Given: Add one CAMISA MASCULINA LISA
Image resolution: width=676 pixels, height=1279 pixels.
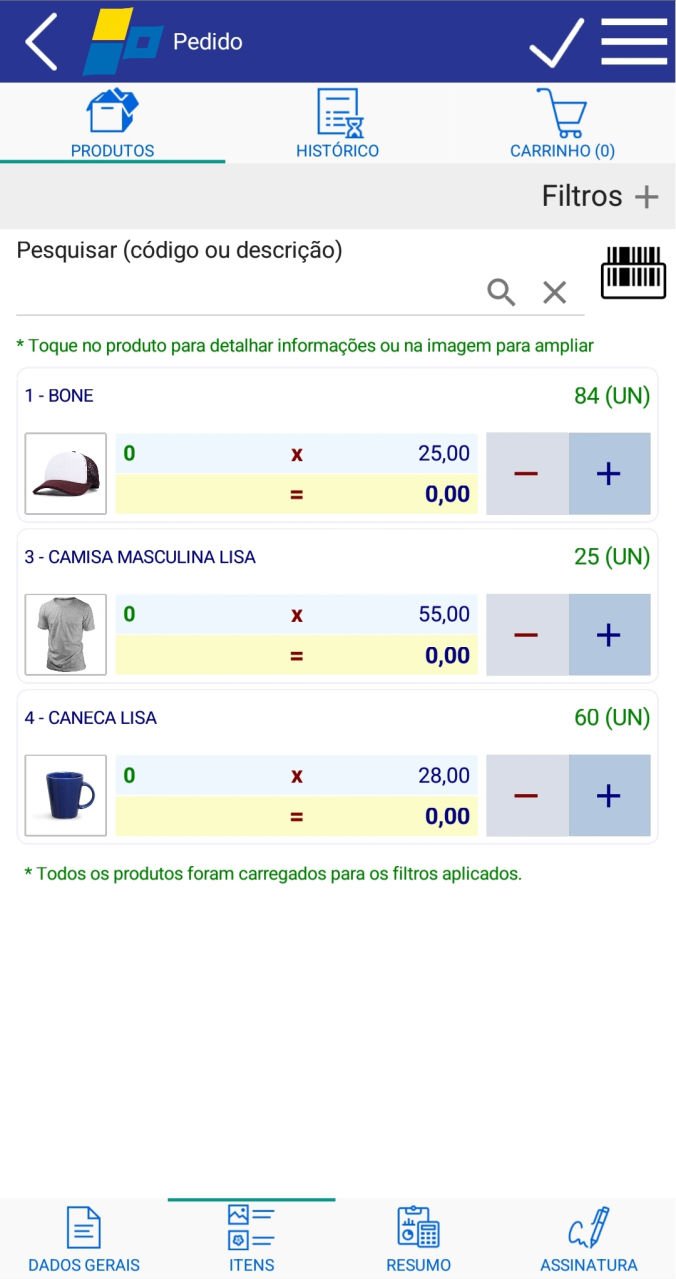Looking at the screenshot, I should 609,635.
